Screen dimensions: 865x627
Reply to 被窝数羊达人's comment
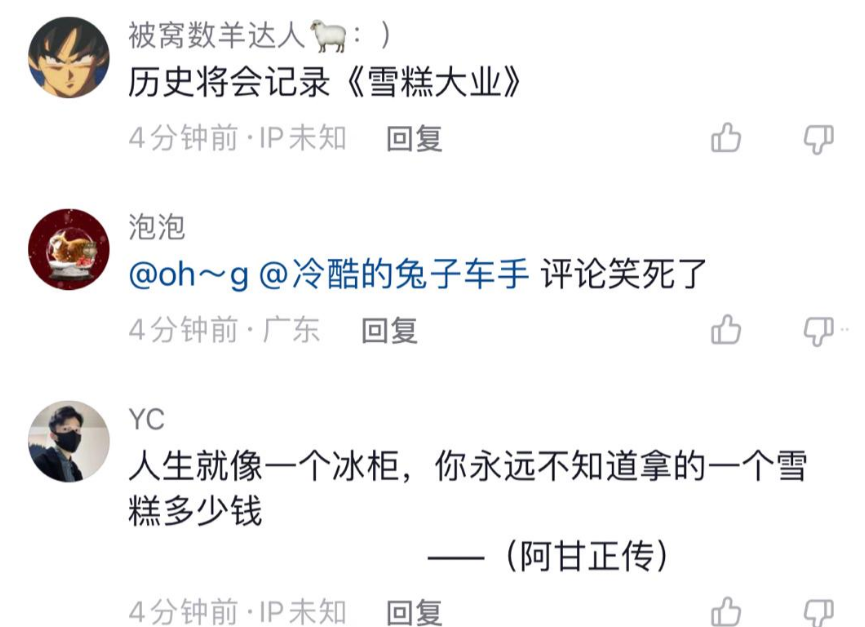pos(414,138)
